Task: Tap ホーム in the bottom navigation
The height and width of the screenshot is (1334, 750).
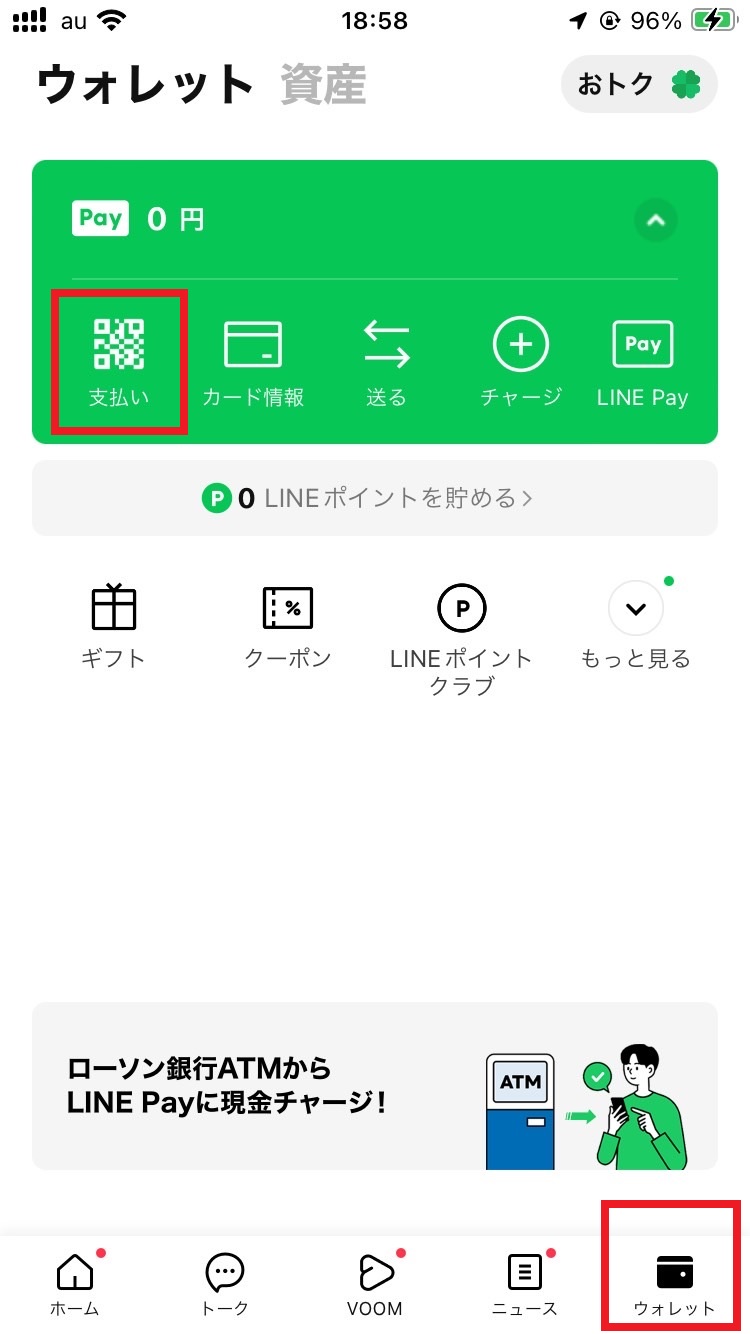Action: 75,1280
